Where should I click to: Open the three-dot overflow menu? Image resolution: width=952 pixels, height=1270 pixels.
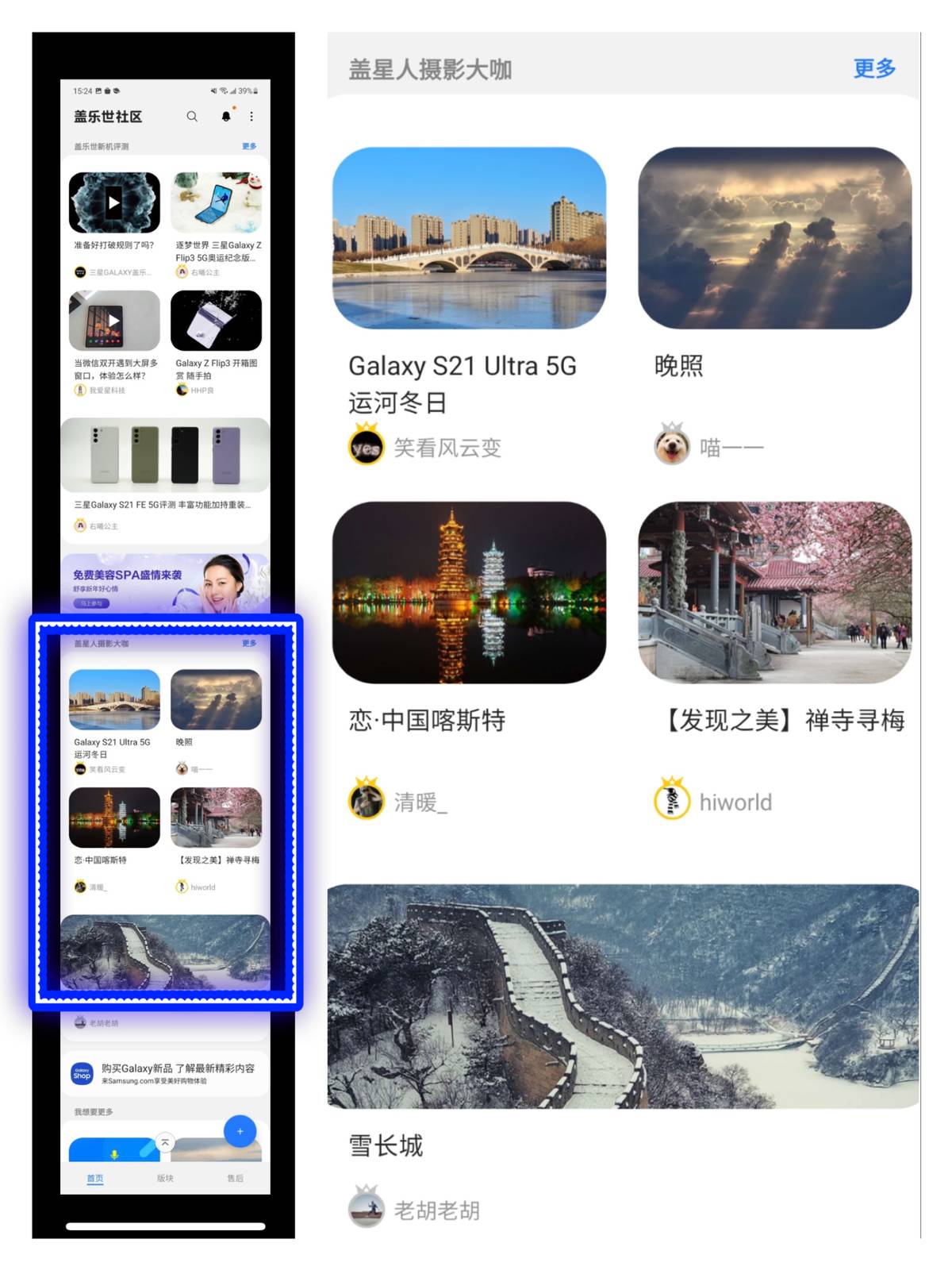pos(251,117)
